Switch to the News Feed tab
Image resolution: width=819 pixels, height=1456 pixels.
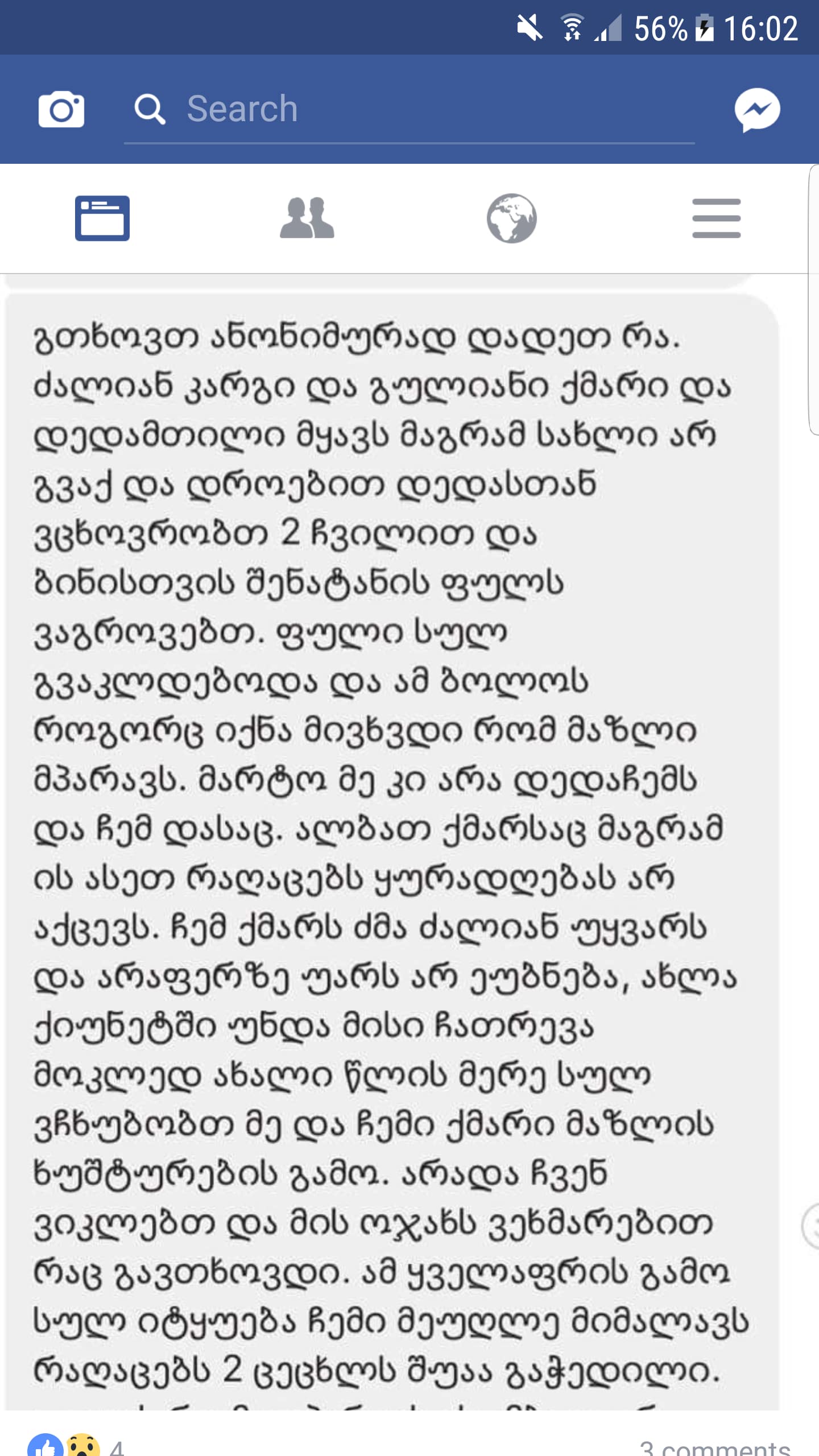tap(102, 218)
